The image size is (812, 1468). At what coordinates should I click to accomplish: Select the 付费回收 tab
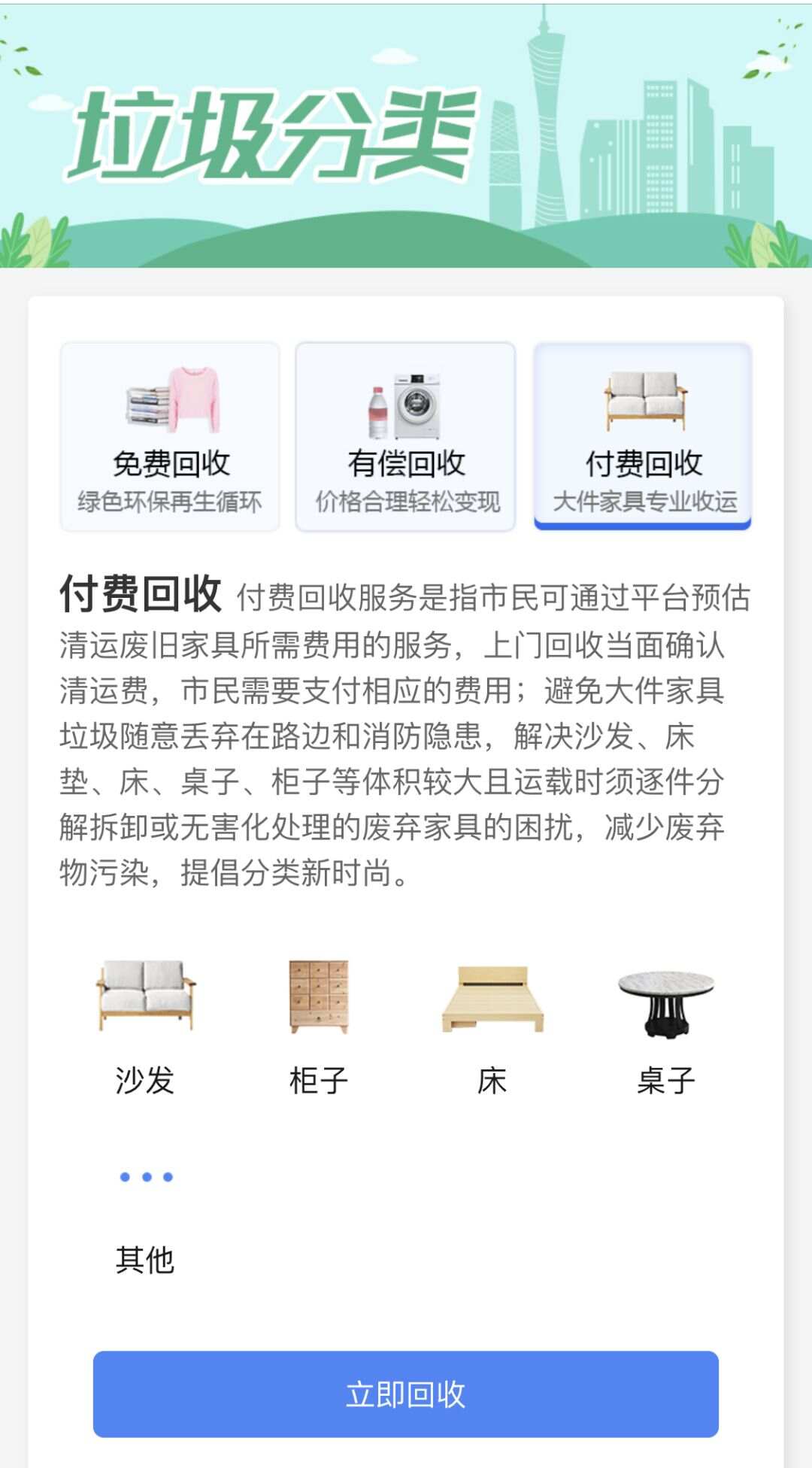point(643,437)
